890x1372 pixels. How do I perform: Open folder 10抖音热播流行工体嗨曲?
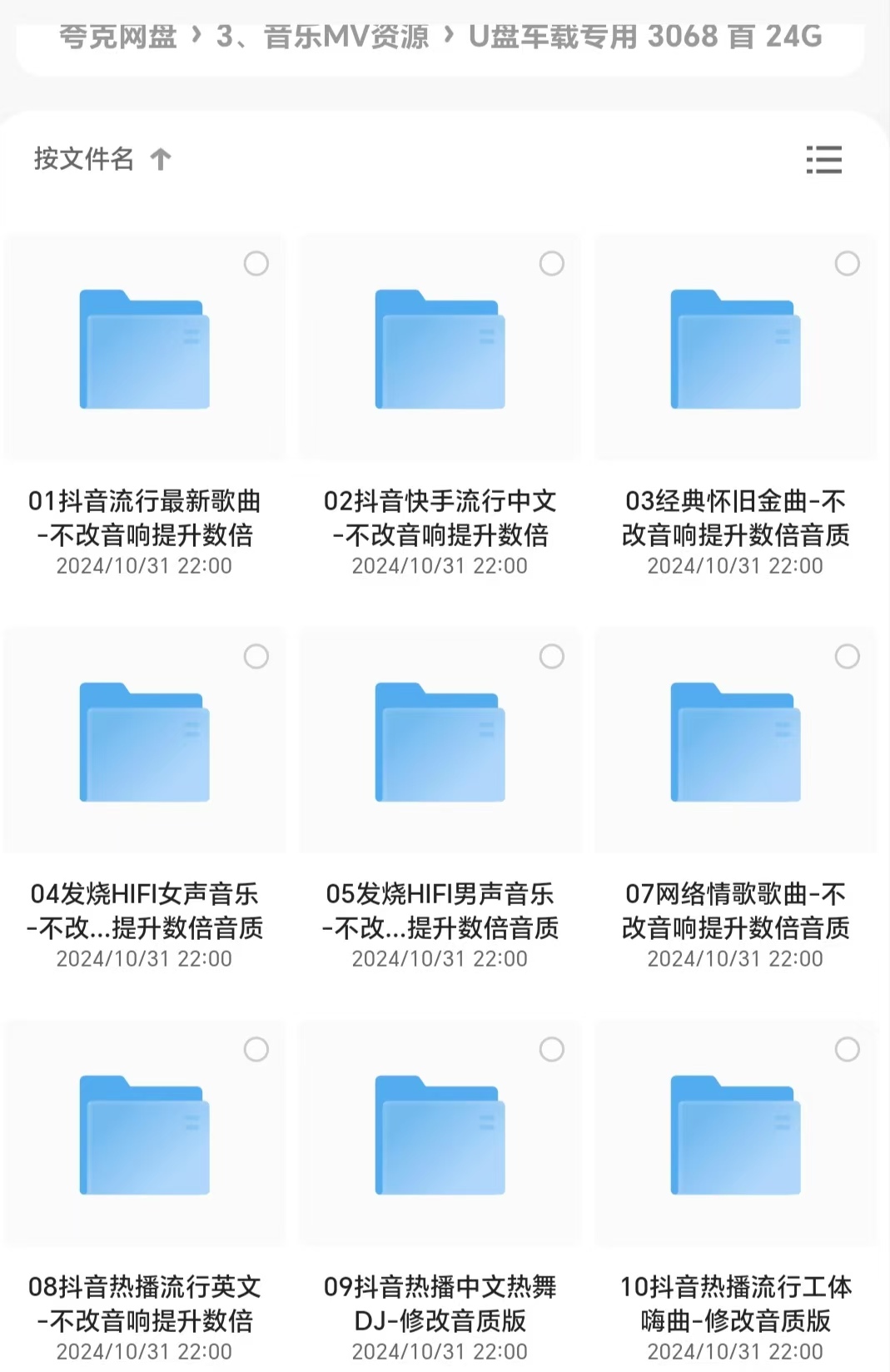click(x=735, y=1136)
